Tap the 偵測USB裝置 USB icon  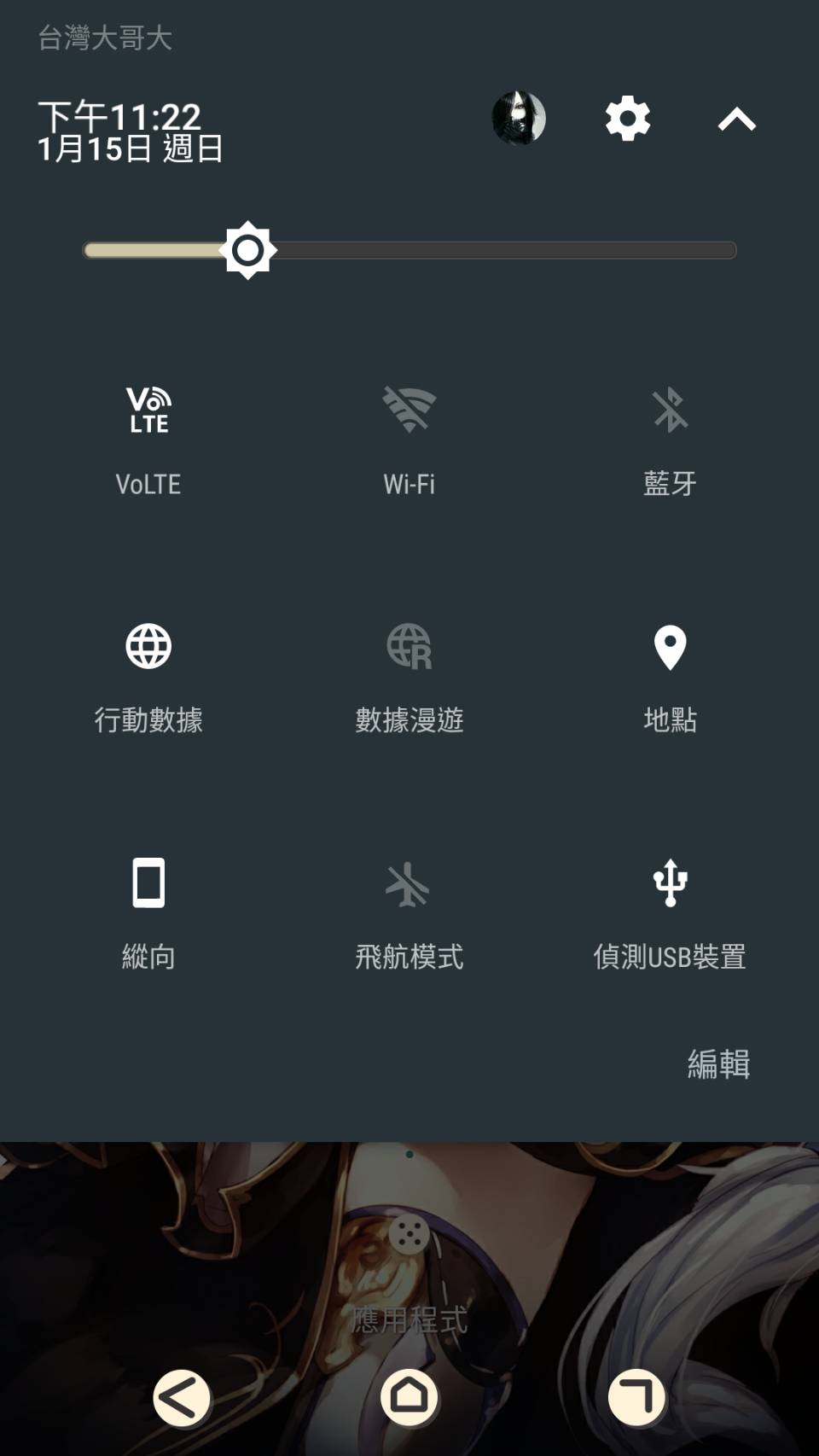click(671, 882)
